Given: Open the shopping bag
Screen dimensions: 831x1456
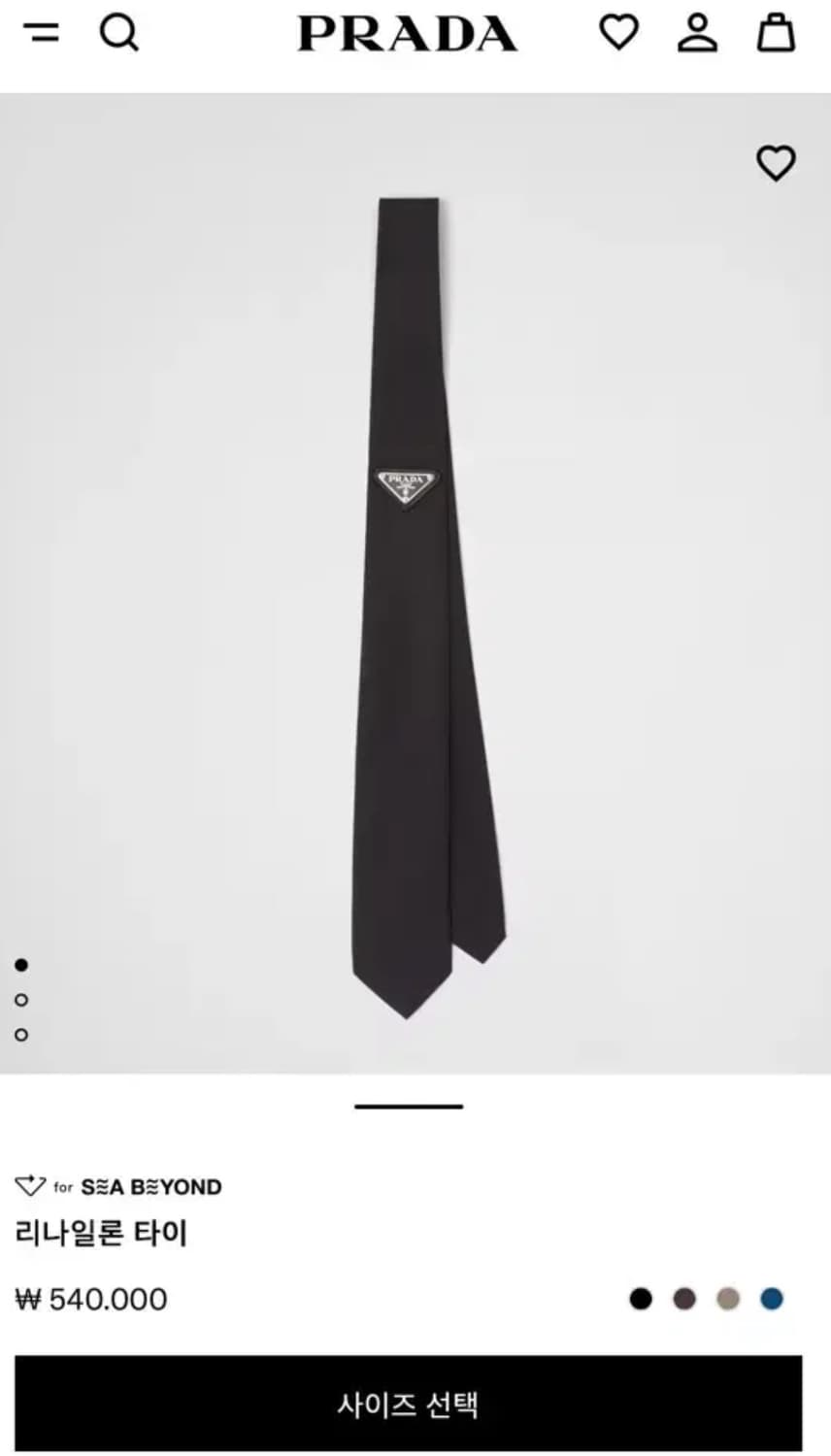Looking at the screenshot, I should pyautogui.click(x=776, y=32).
